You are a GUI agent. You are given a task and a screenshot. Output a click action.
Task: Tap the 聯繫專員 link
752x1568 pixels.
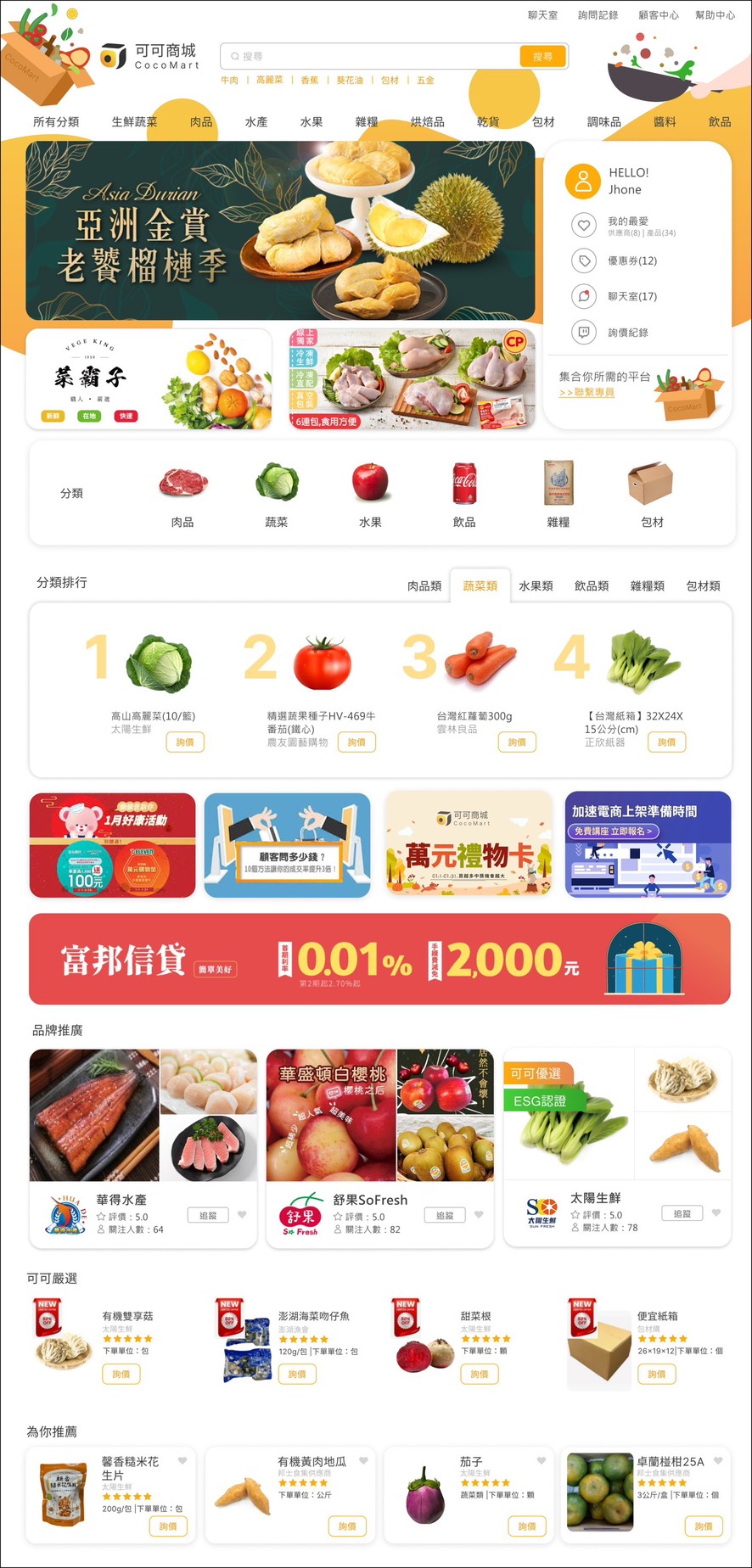point(586,392)
